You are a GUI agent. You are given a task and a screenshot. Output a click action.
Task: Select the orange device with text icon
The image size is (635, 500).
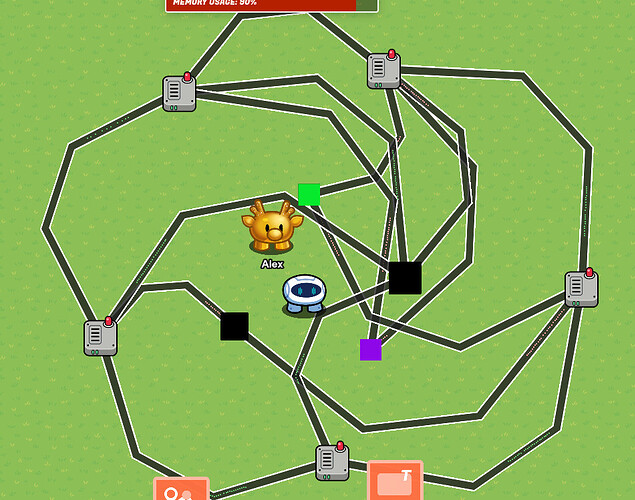coord(395,482)
